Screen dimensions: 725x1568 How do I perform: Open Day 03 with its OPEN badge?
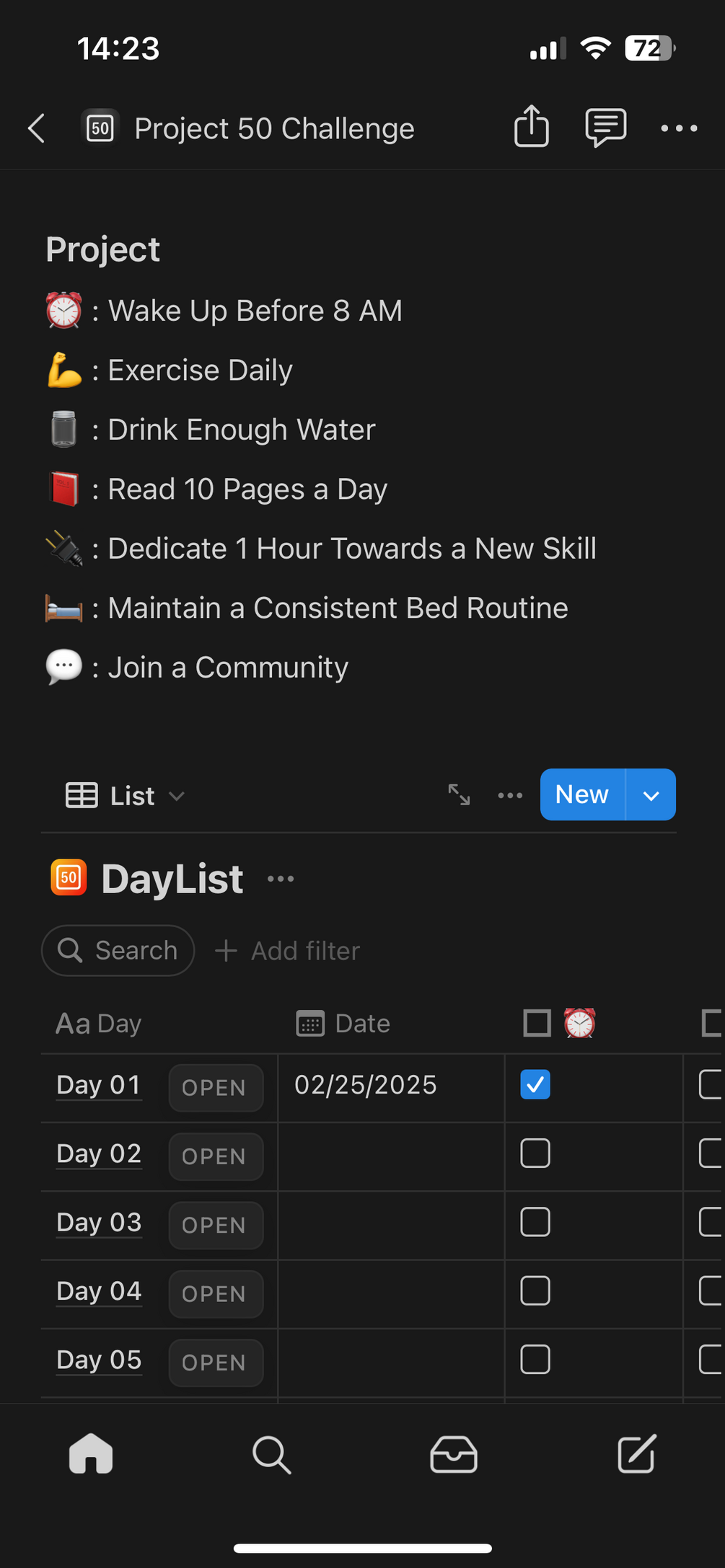pos(215,1225)
